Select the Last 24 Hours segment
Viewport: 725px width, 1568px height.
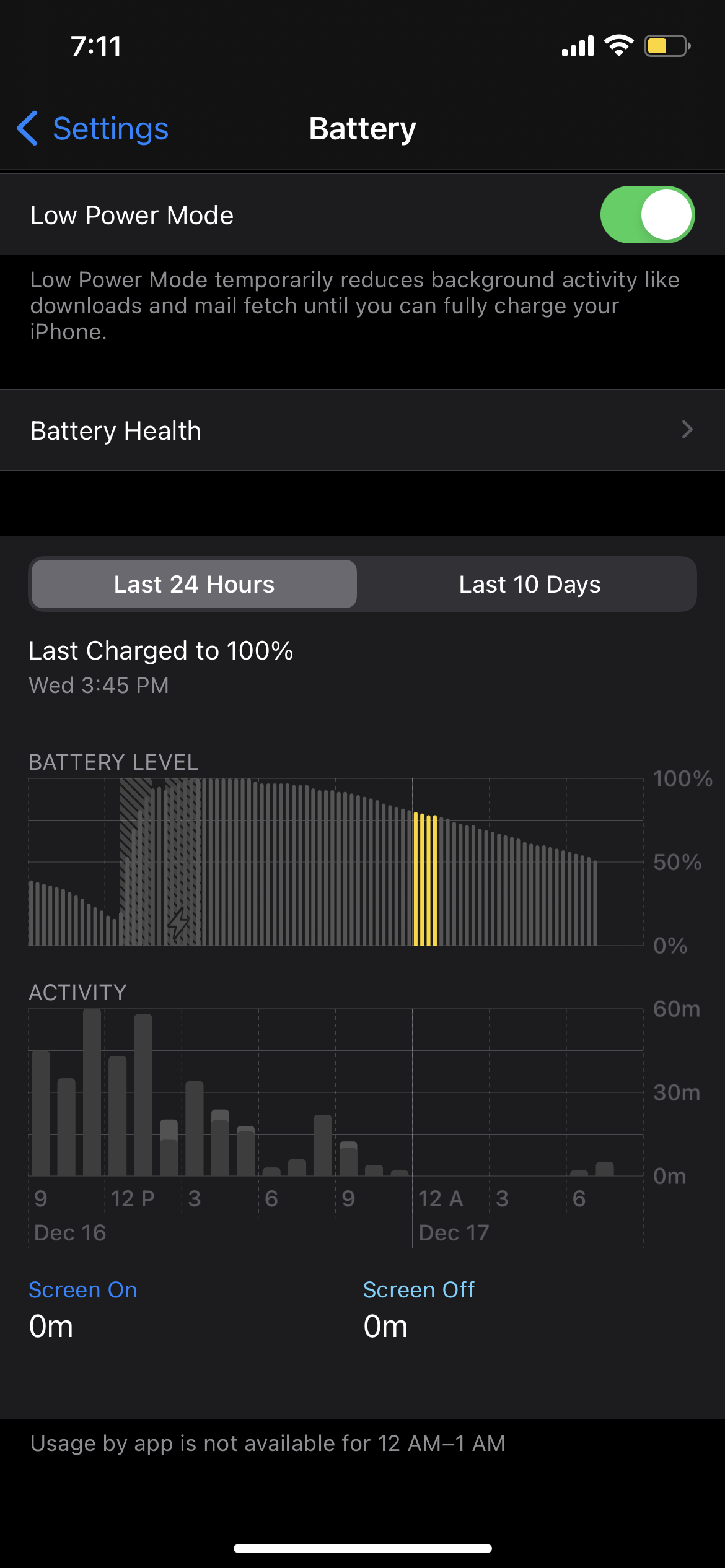(x=194, y=584)
